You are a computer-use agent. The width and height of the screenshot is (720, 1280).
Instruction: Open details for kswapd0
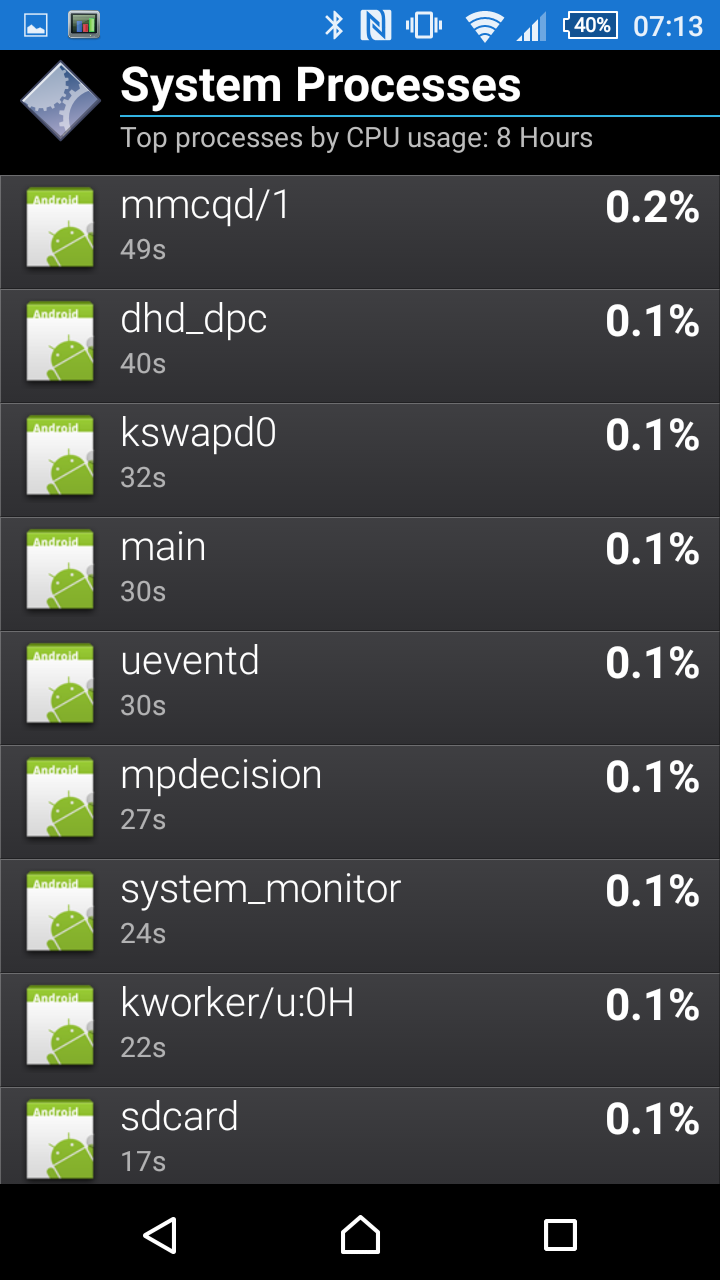click(360, 461)
